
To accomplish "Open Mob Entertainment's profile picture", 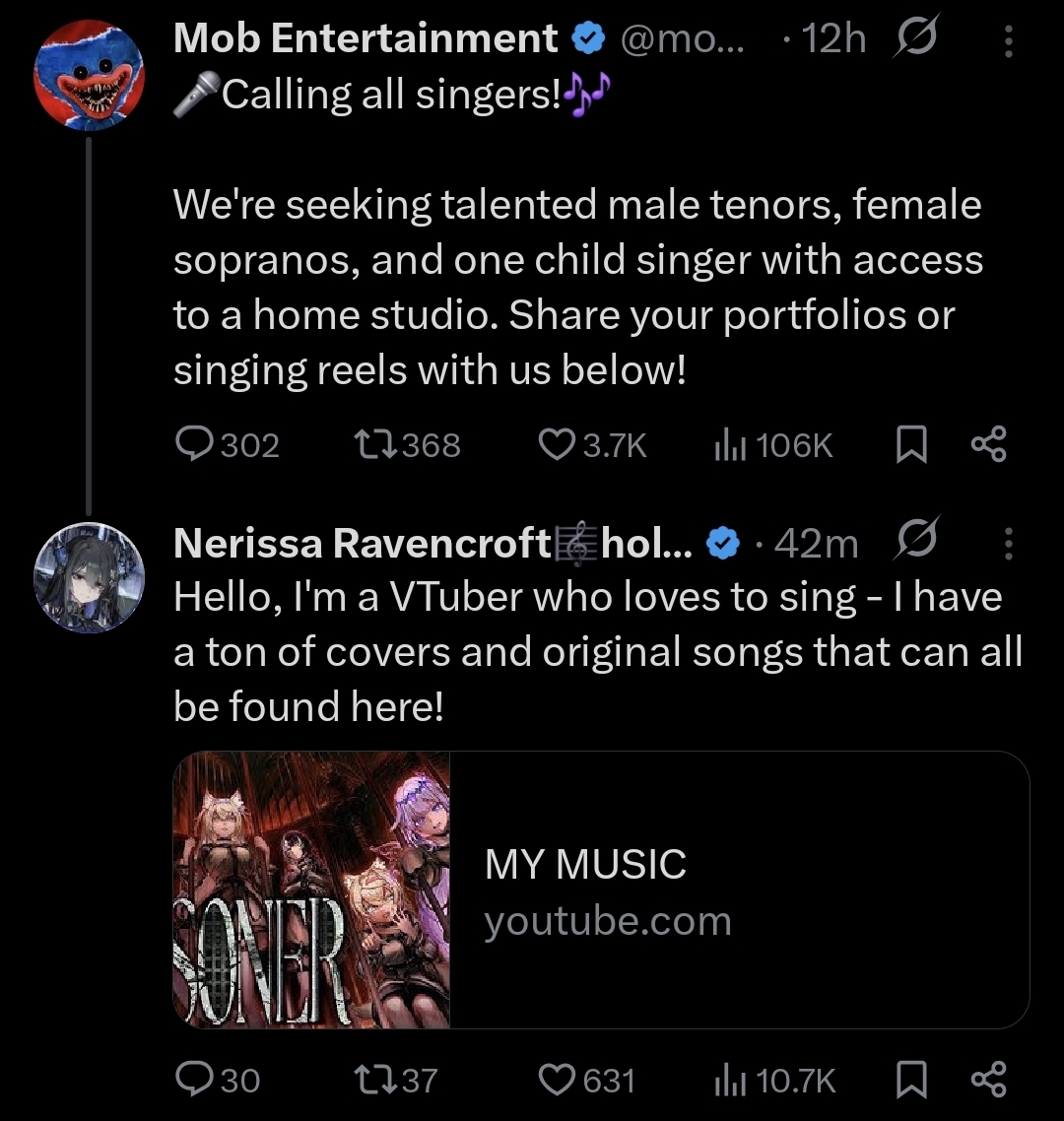I will point(90,75).
